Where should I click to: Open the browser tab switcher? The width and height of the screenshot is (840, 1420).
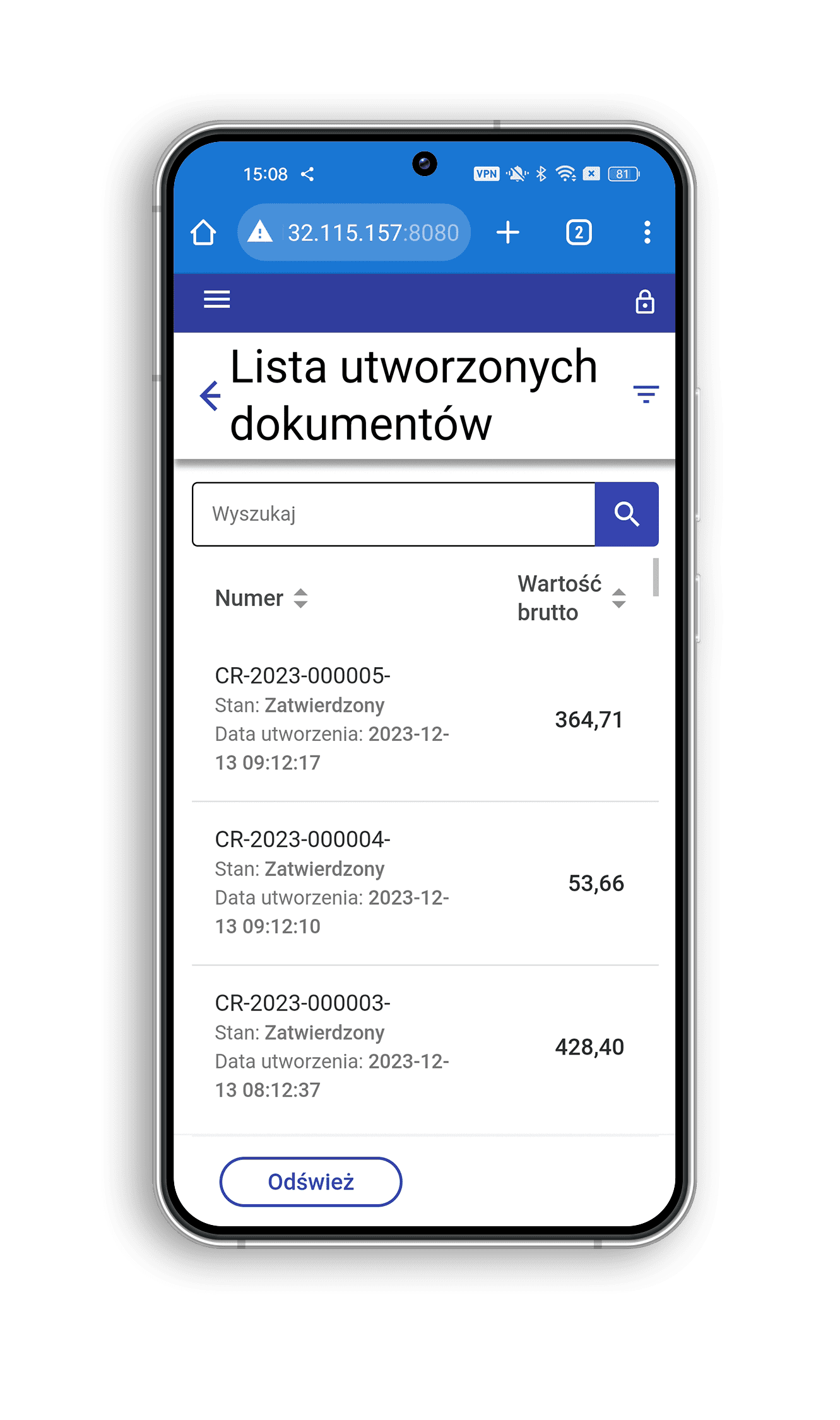pos(579,232)
